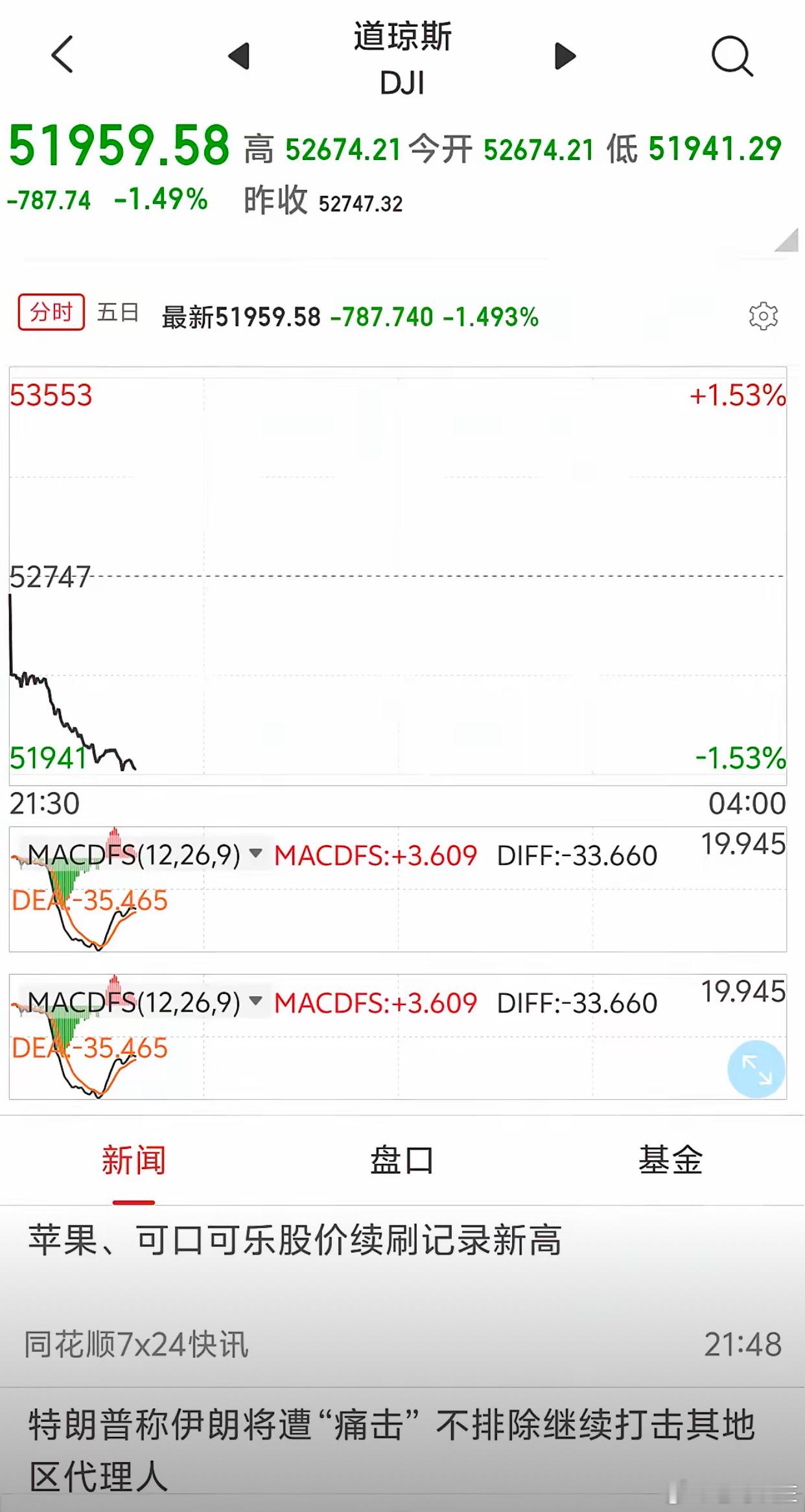Switch to the 盘口 tab
Screen dimensions: 805x1512
click(402, 1161)
